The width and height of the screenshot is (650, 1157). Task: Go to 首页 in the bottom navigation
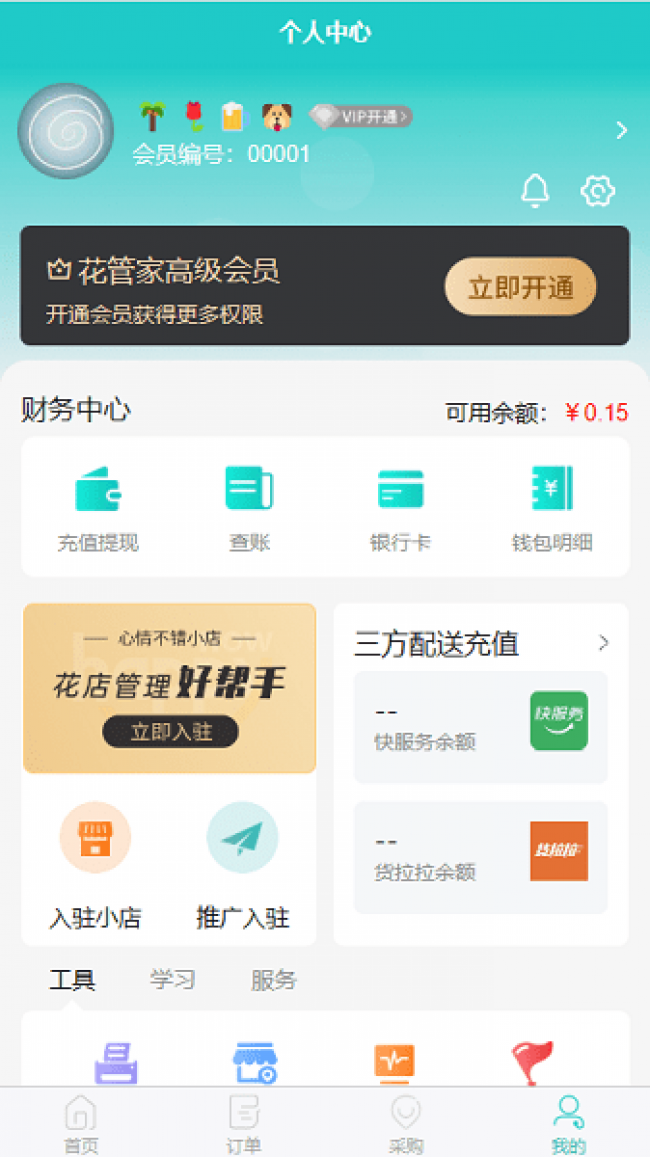(81, 1123)
